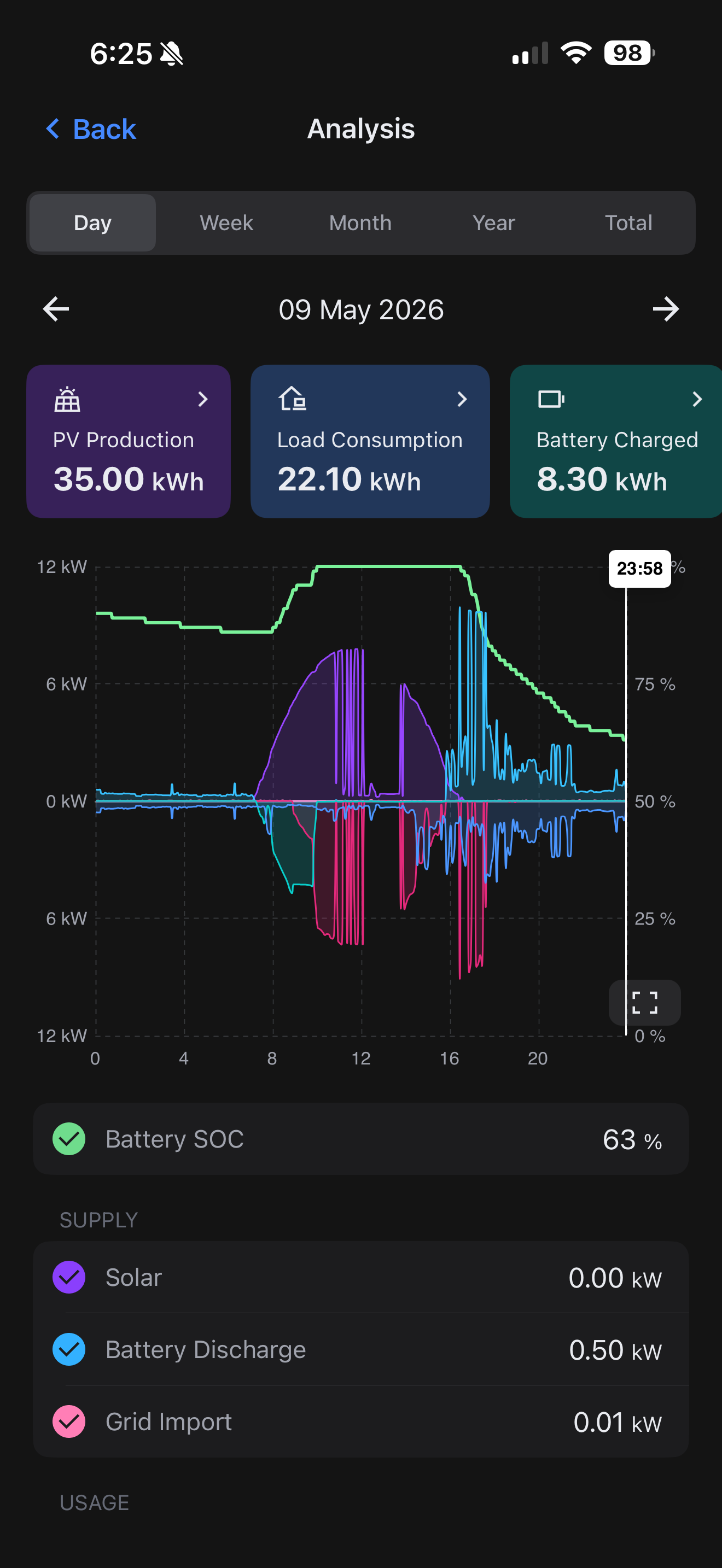Go to the previous day

point(56,309)
